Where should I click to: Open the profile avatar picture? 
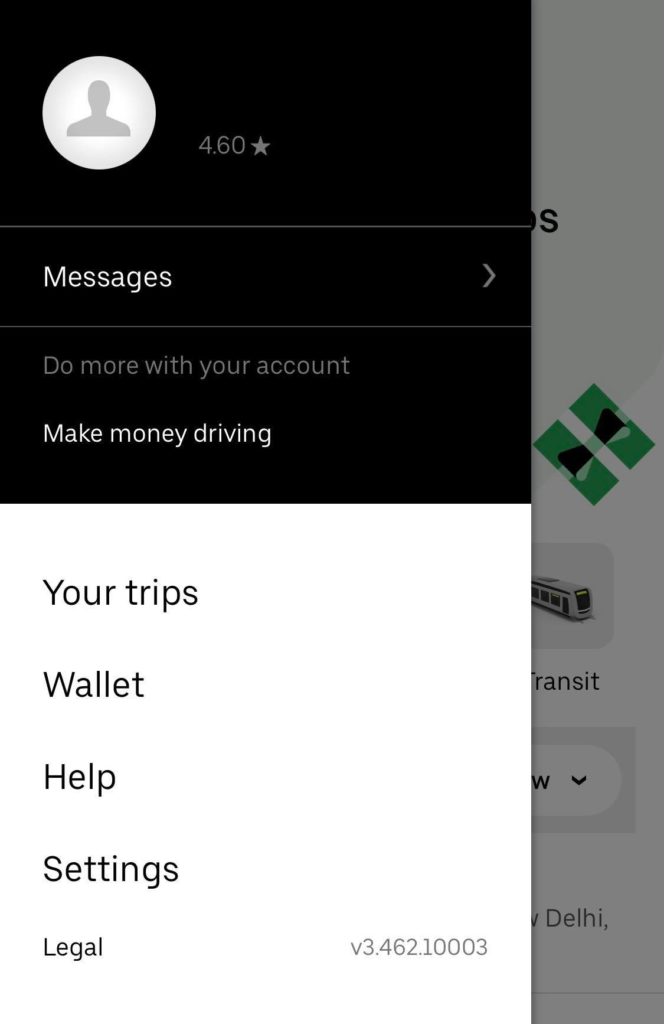(x=99, y=113)
